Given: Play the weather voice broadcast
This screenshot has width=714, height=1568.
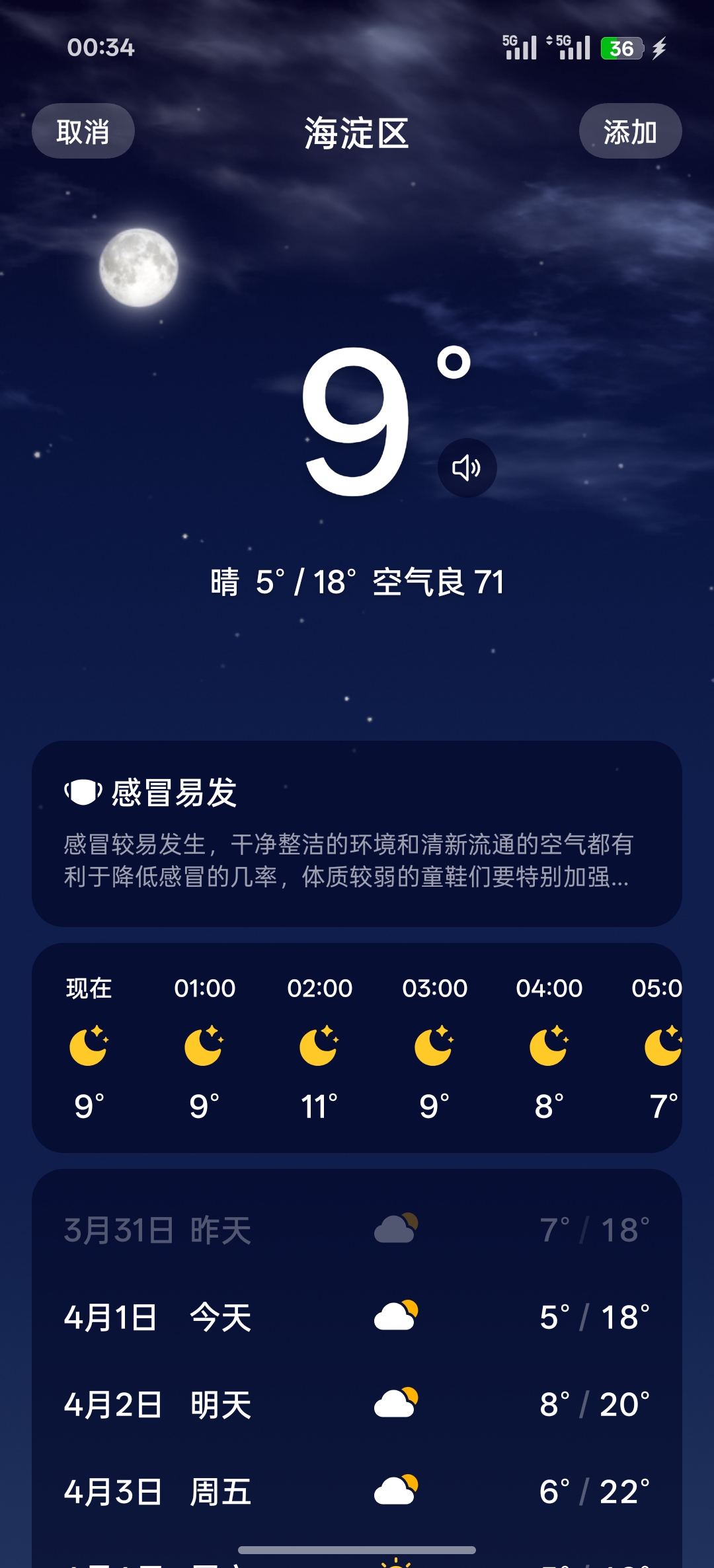Looking at the screenshot, I should (467, 468).
